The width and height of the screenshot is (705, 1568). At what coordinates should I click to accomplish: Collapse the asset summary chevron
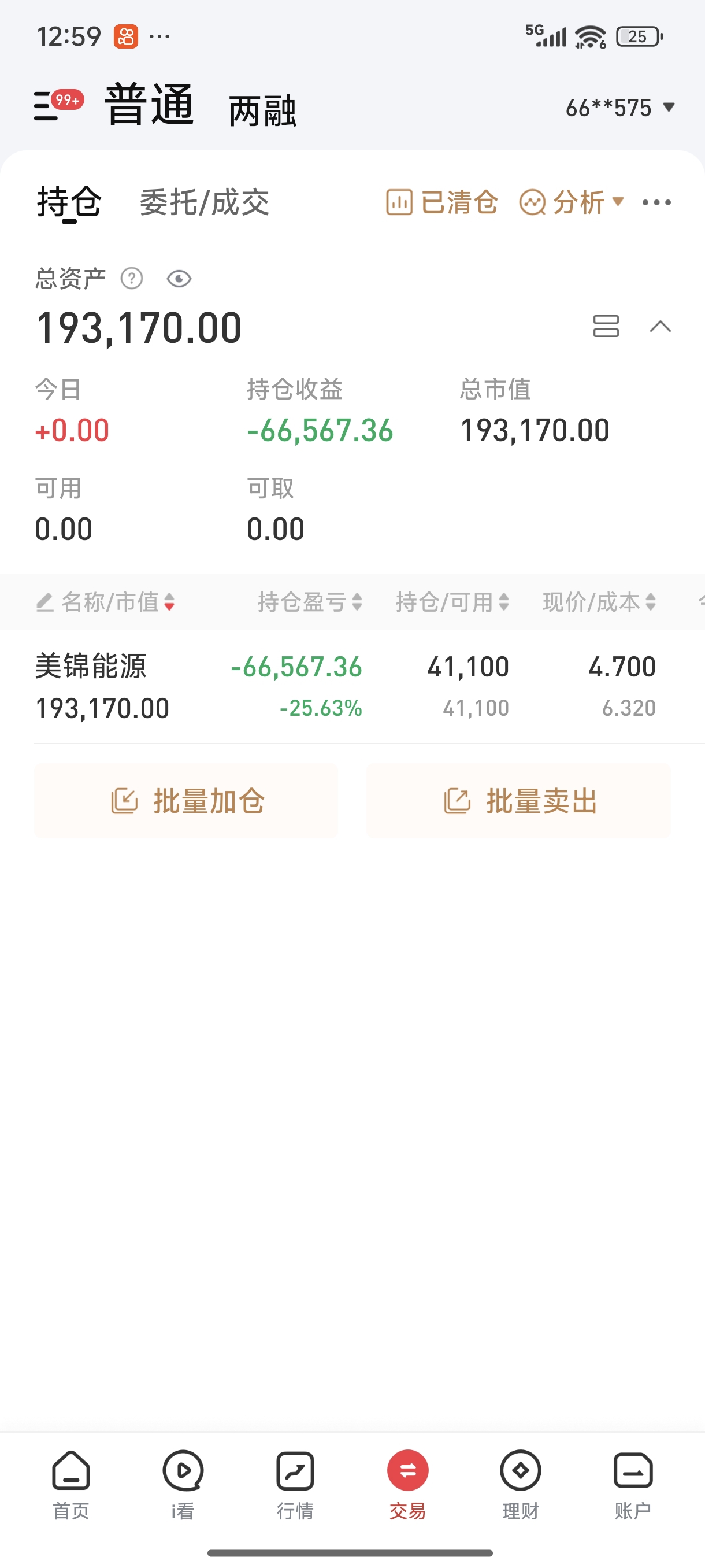click(660, 327)
